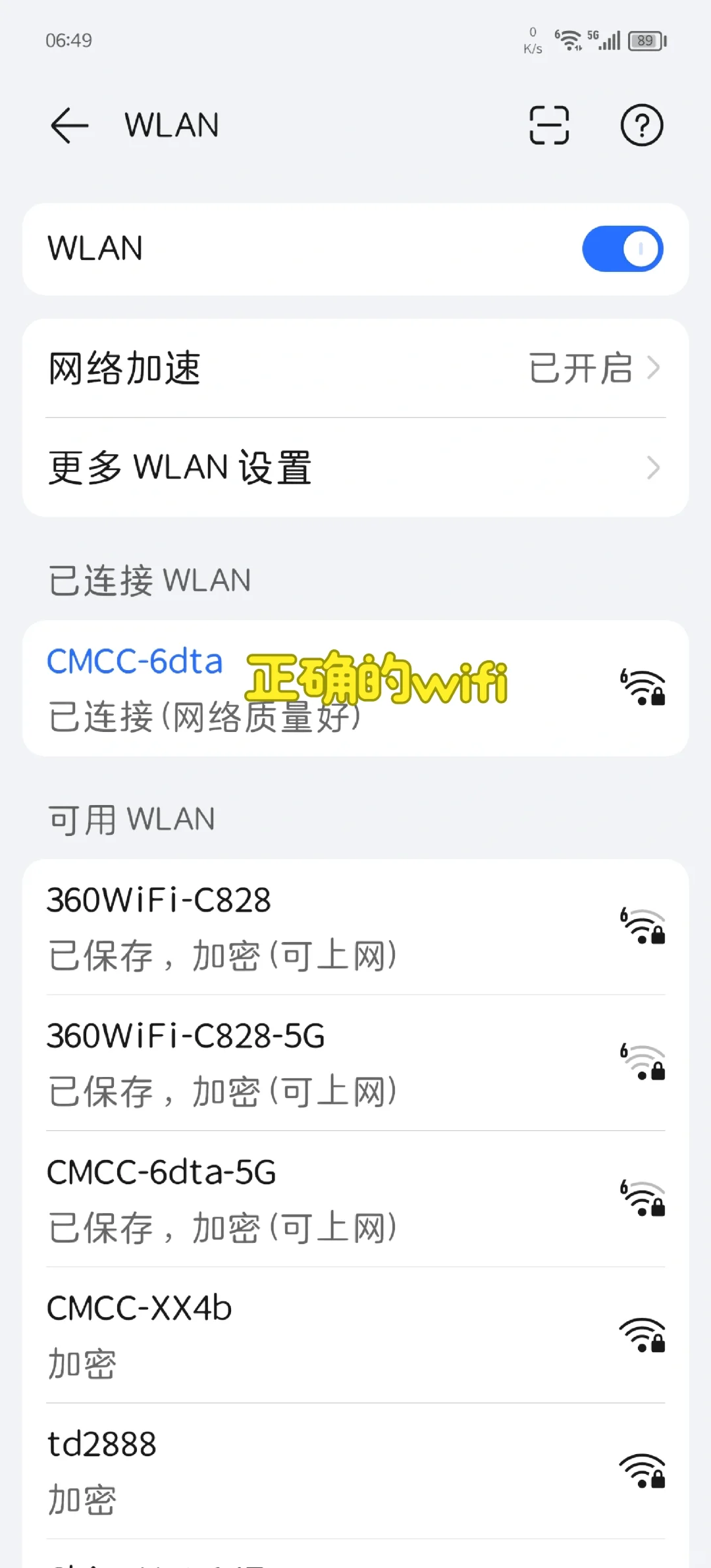The width and height of the screenshot is (711, 1568).
Task: Tap the CMCC-XX4b network
Action: pos(355,1335)
